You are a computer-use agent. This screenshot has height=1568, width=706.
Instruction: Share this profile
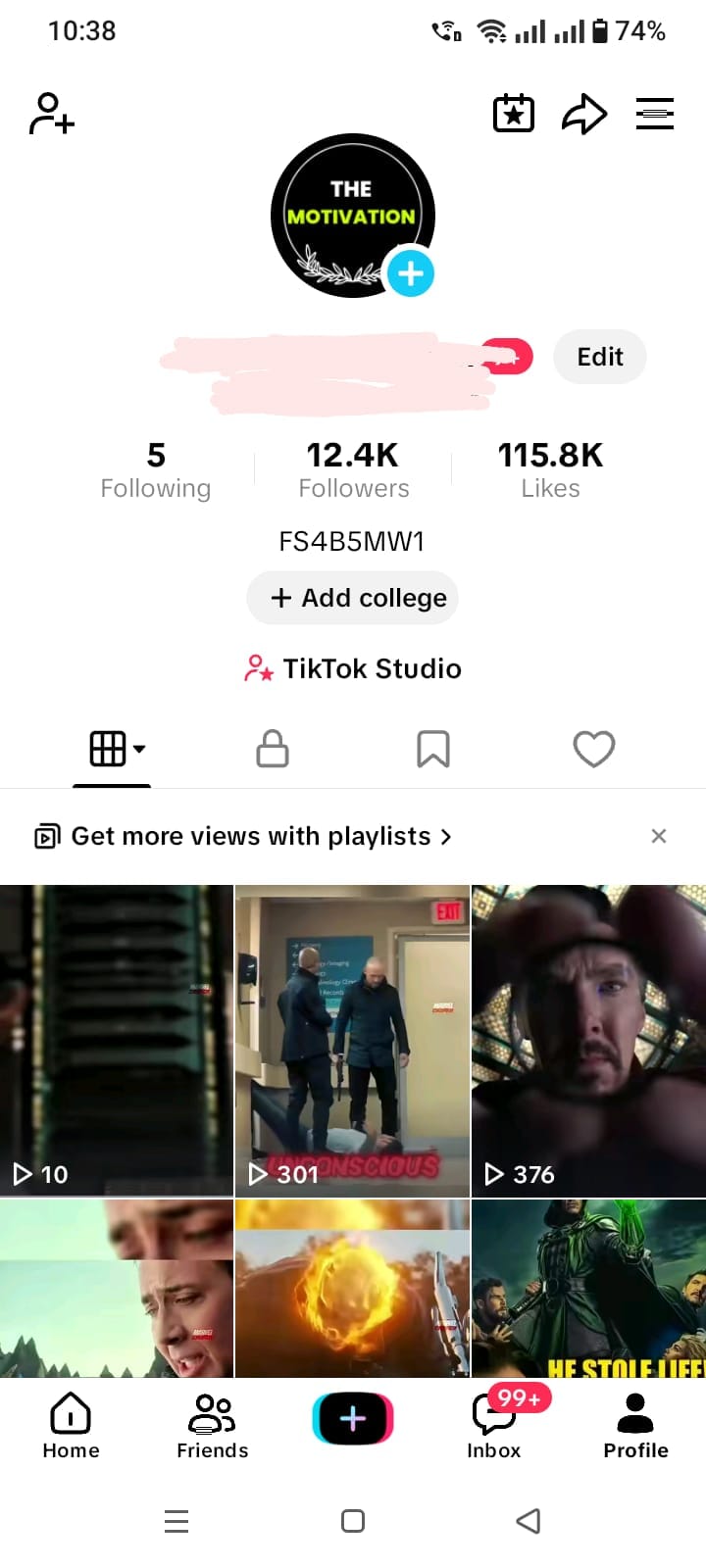coord(584,114)
